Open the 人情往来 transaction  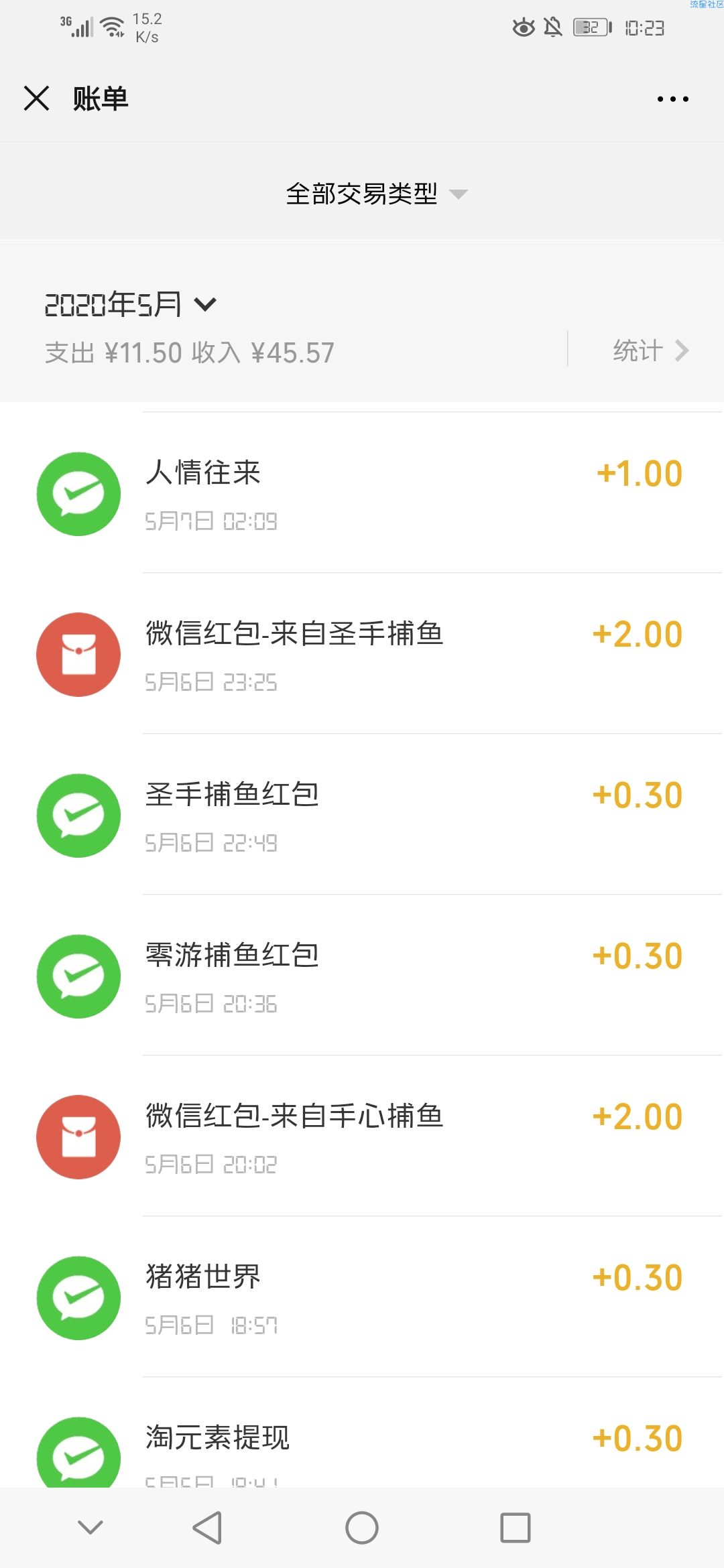[x=362, y=494]
